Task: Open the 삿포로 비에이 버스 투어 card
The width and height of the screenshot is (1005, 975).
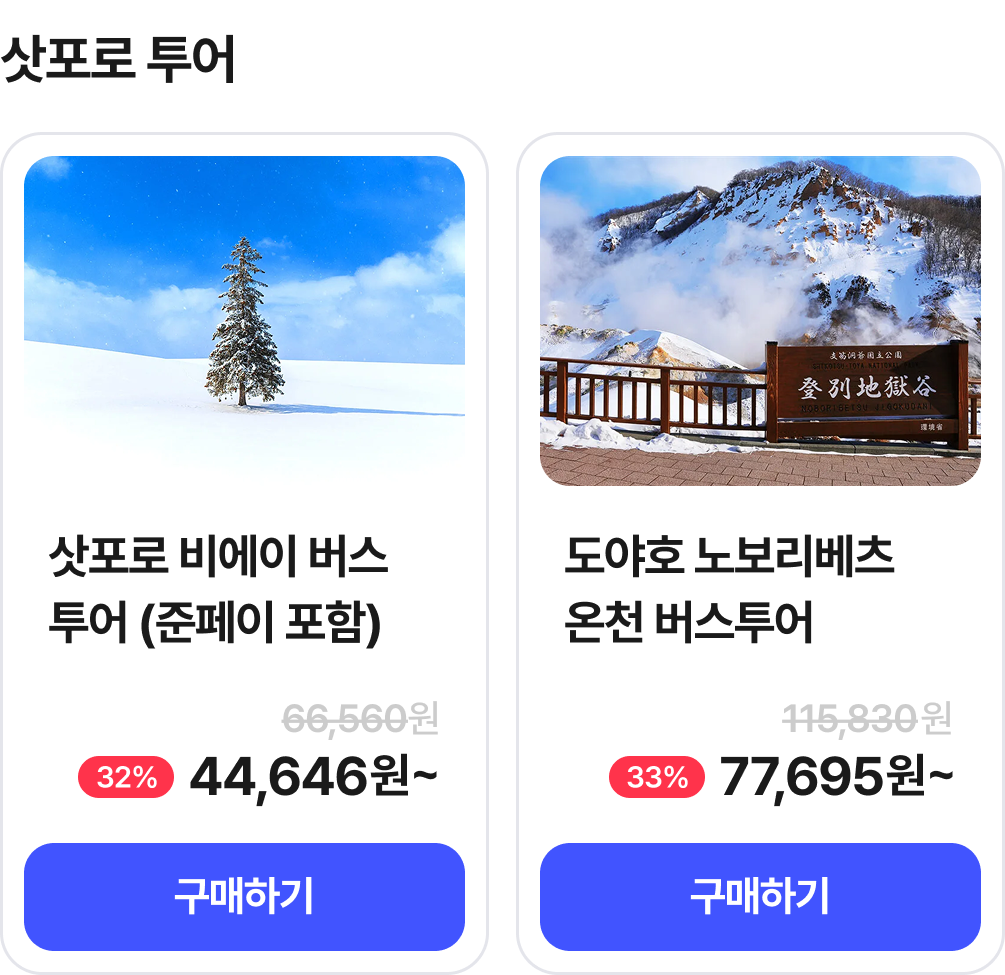Action: [244, 320]
